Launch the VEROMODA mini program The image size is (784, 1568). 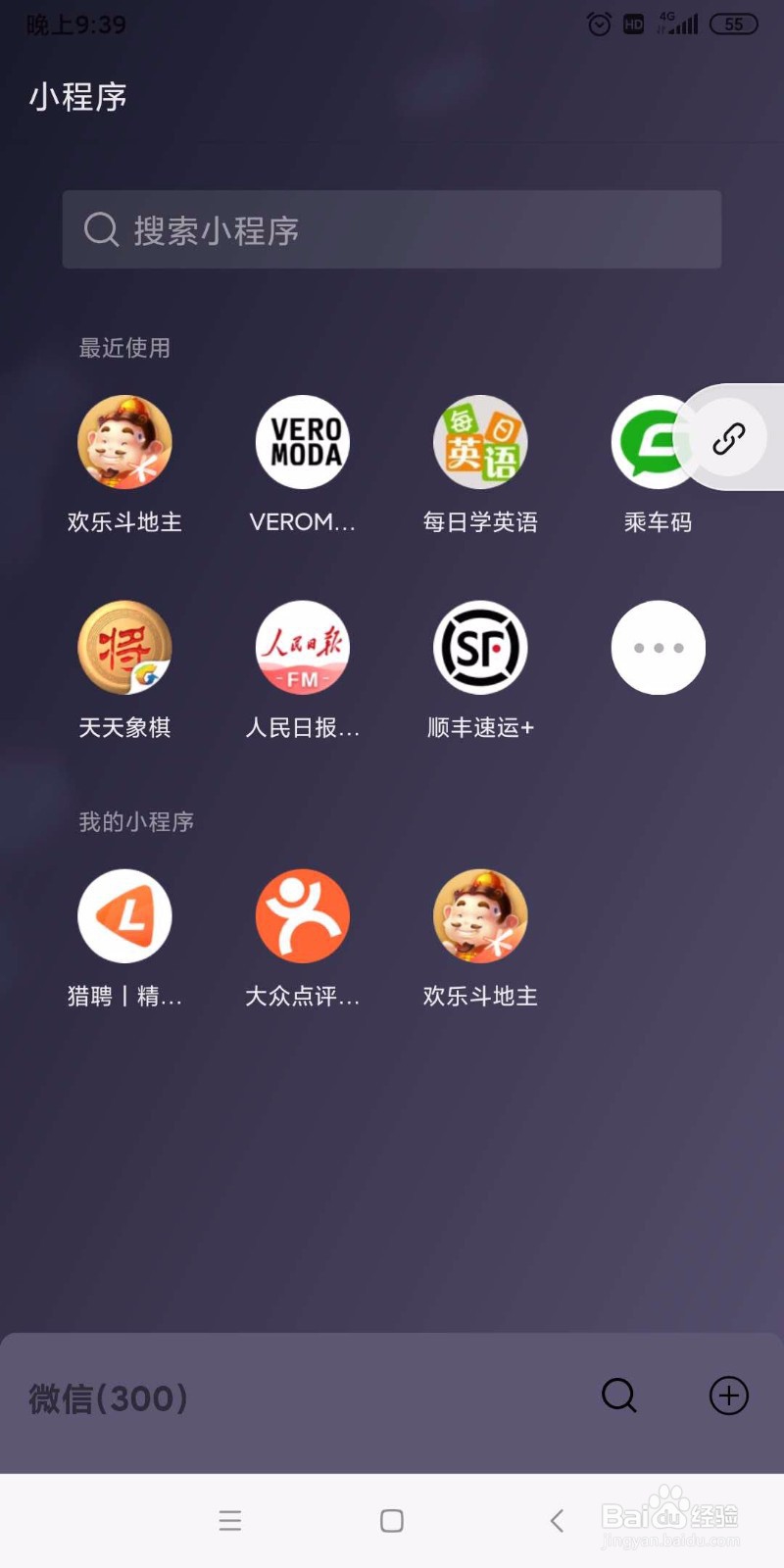coord(302,443)
